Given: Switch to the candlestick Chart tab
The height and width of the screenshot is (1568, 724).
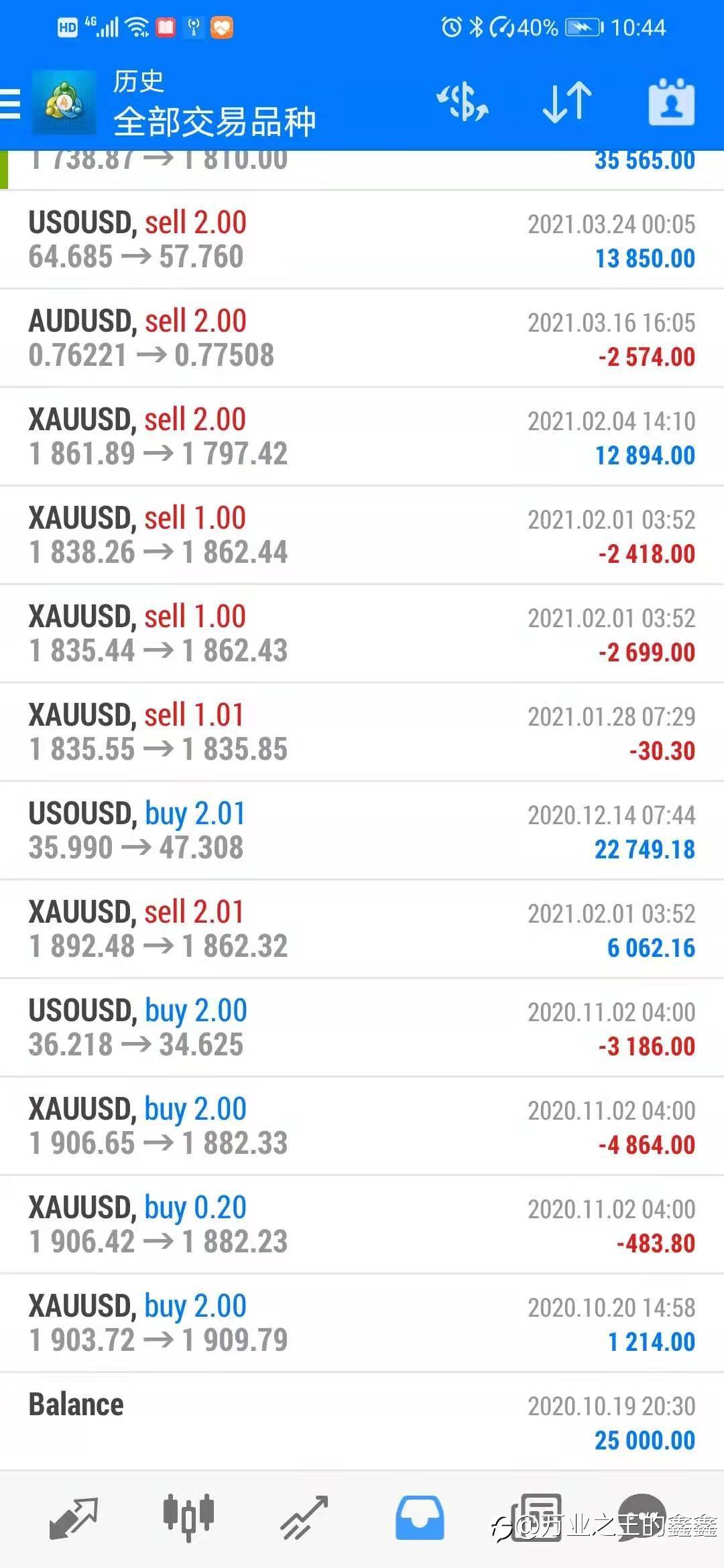Looking at the screenshot, I should 188,1518.
